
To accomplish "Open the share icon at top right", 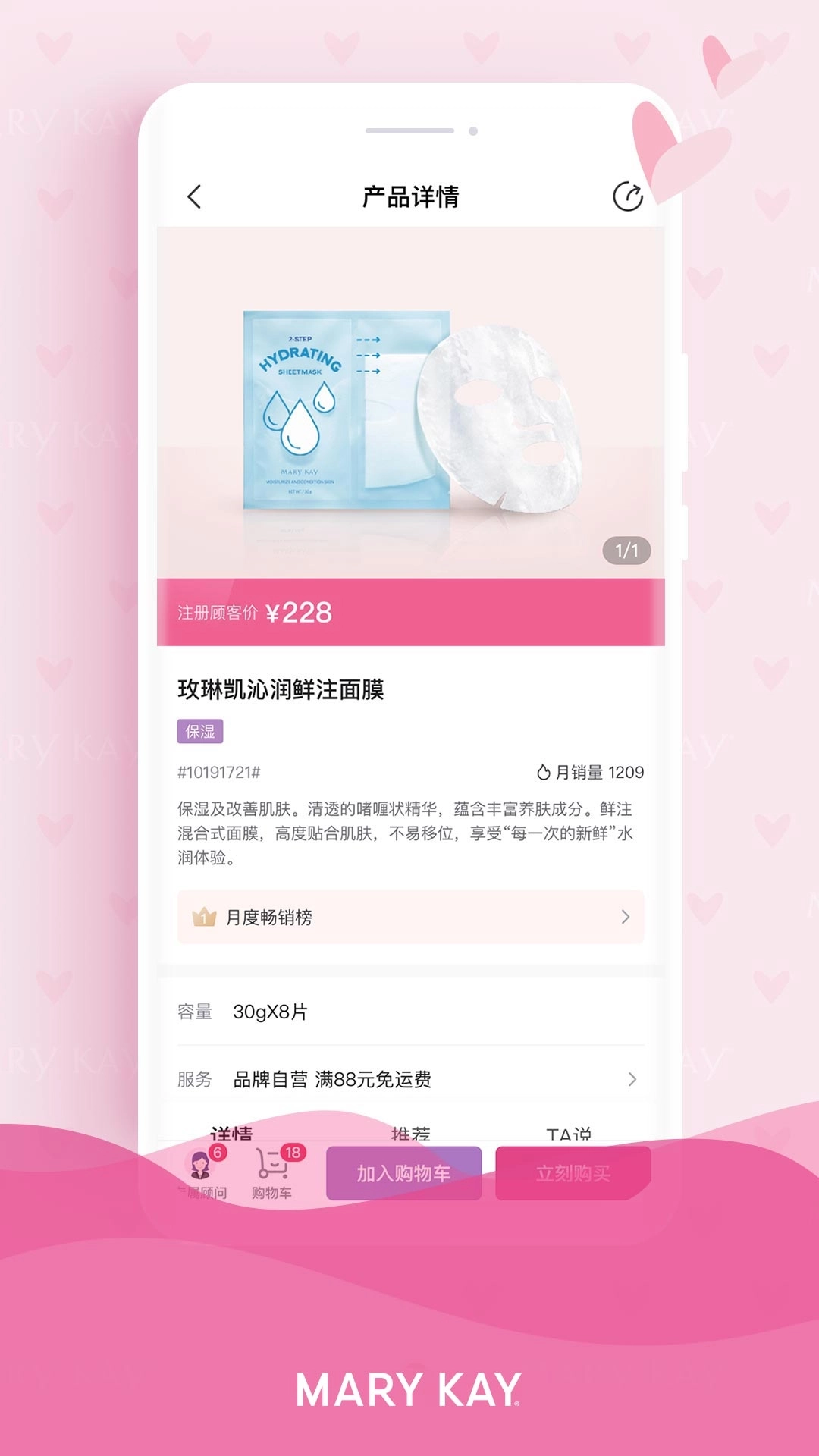I will click(x=626, y=195).
